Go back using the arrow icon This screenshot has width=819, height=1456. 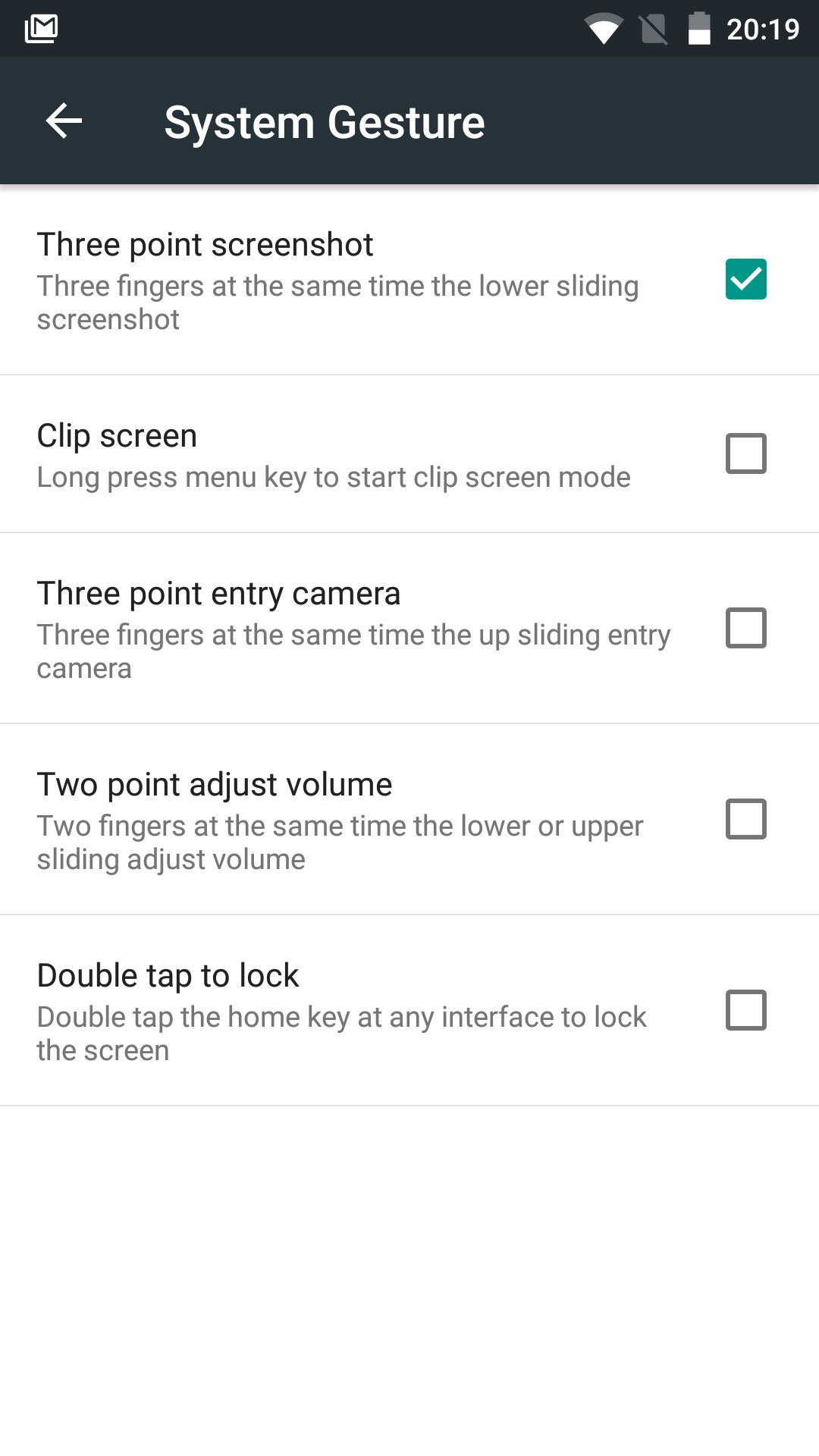pyautogui.click(x=64, y=121)
